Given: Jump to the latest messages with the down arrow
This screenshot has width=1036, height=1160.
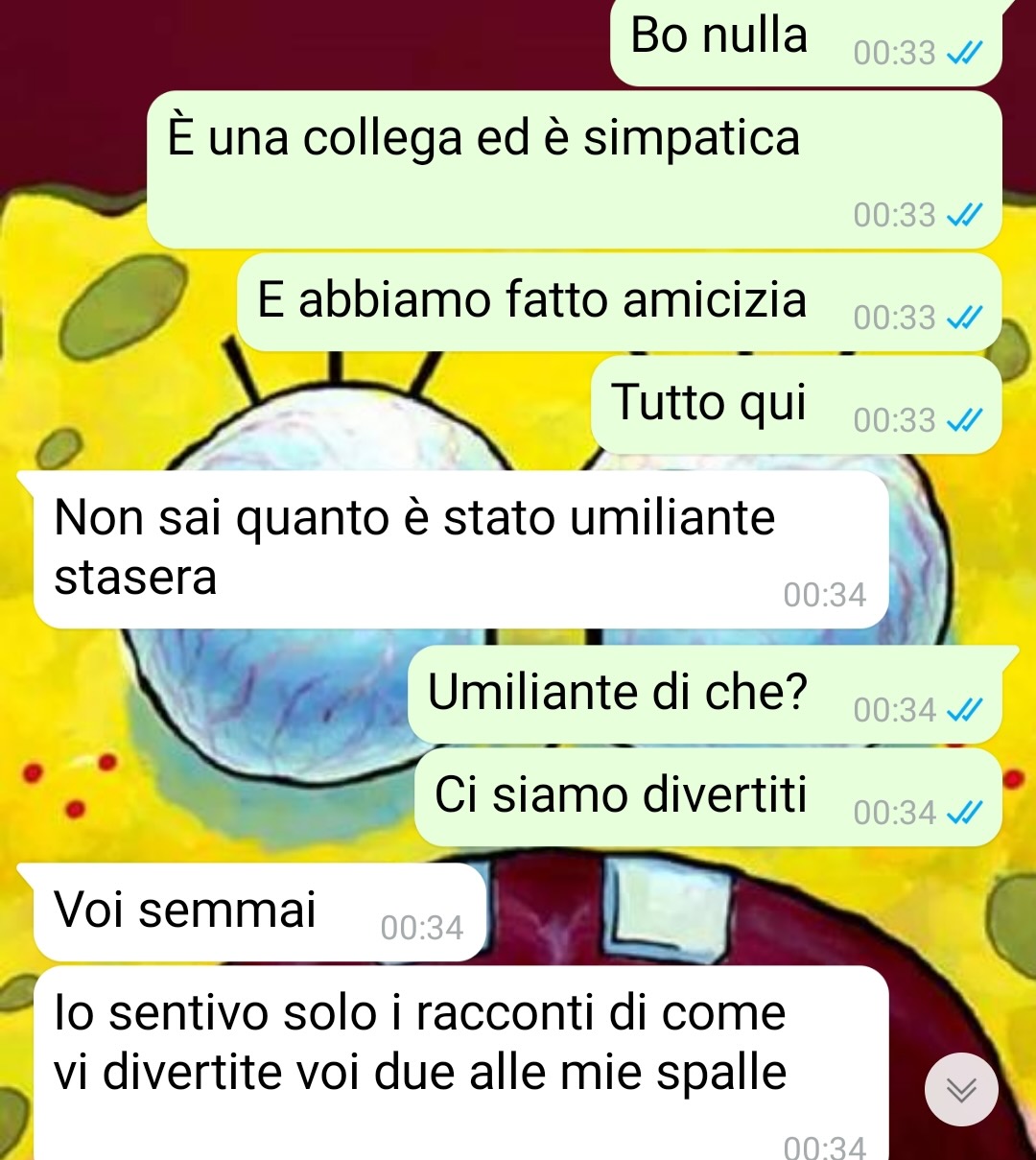Looking at the screenshot, I should [961, 1089].
